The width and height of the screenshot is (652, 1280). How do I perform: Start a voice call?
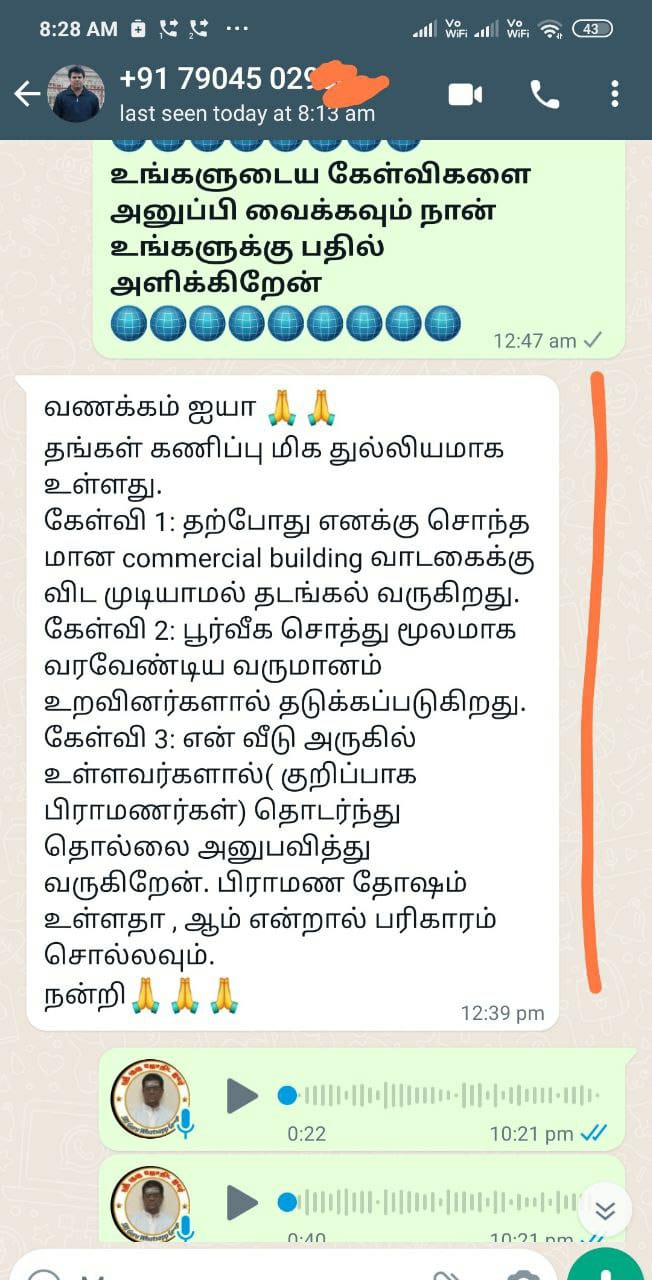[x=545, y=95]
